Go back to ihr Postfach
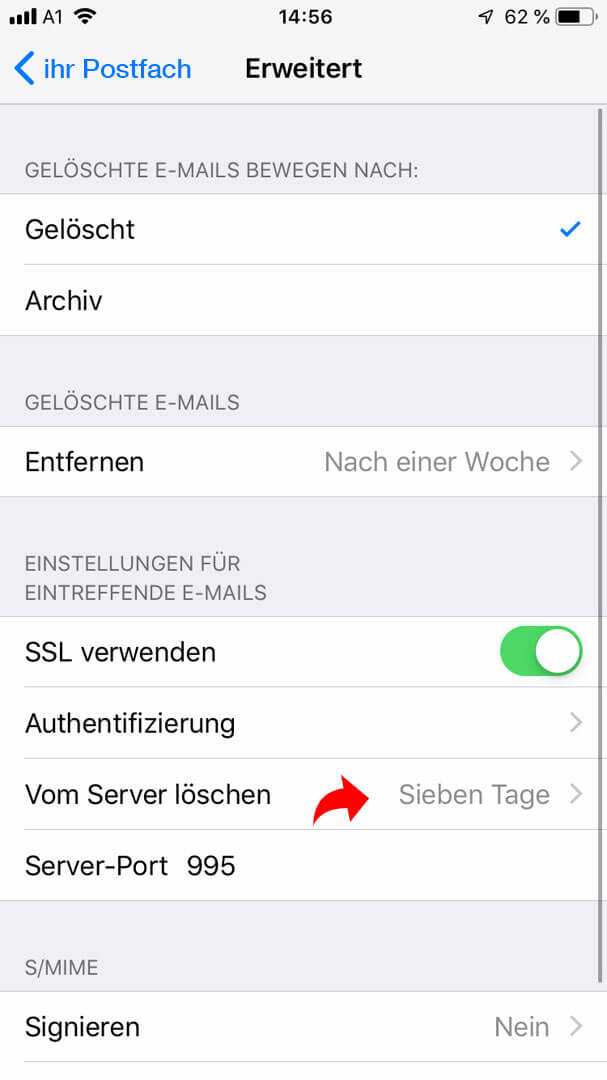The height and width of the screenshot is (1080, 607). 102,69
